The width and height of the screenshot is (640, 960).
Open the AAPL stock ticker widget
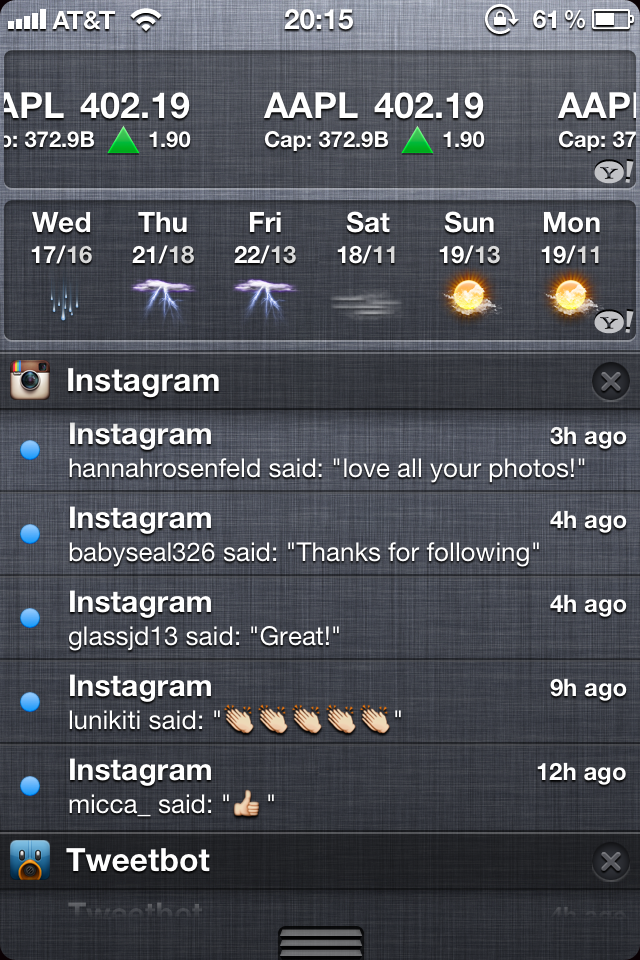pos(320,121)
